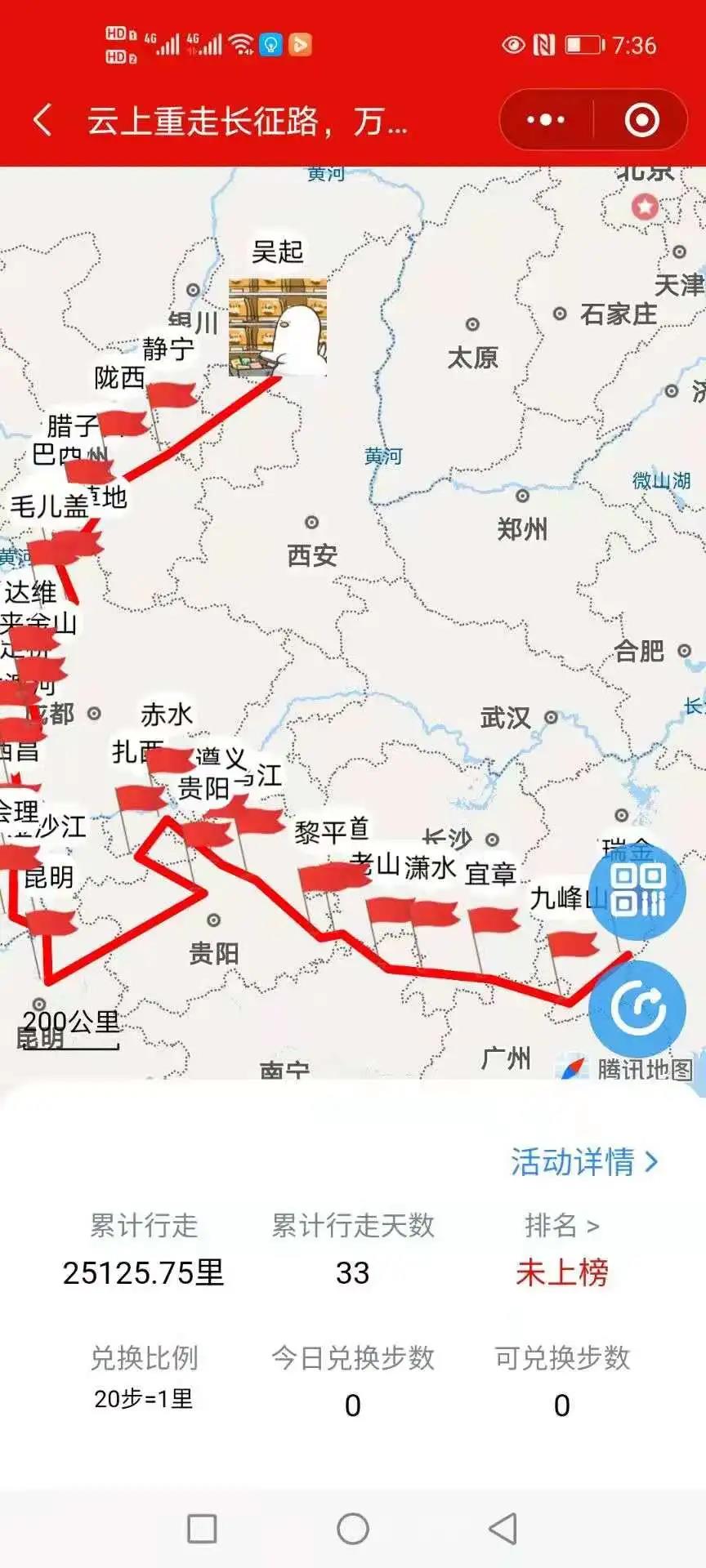
Task: Go back from the Long March page
Action: coord(42,121)
